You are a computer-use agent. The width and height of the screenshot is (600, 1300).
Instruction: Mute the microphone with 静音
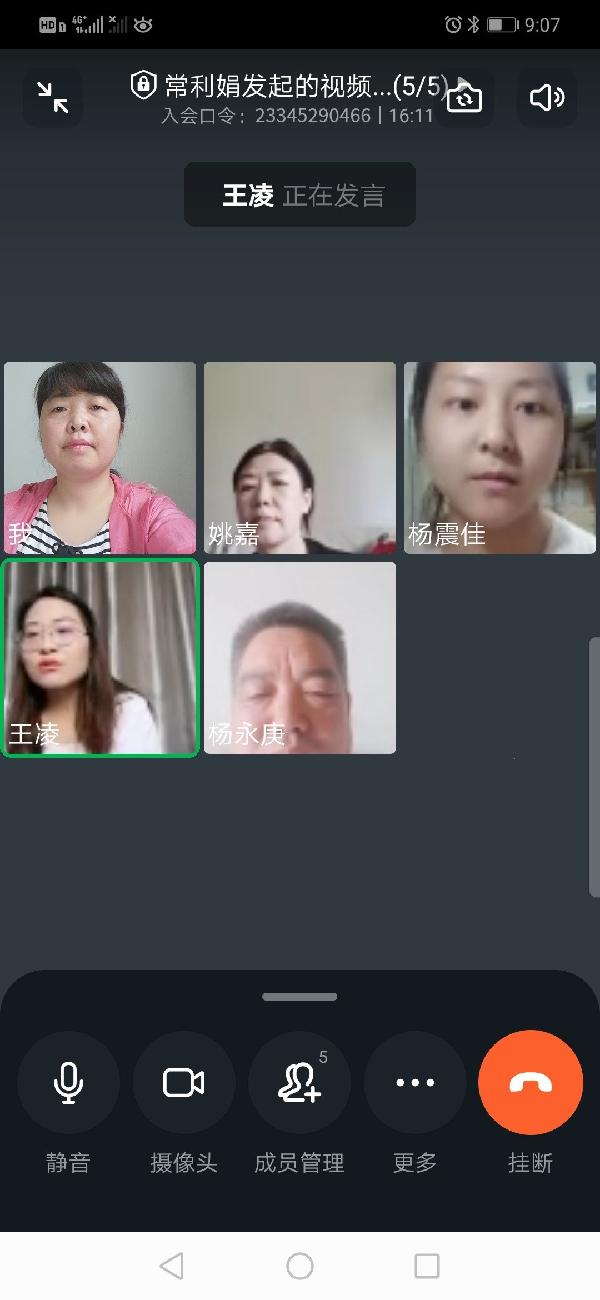point(68,1083)
